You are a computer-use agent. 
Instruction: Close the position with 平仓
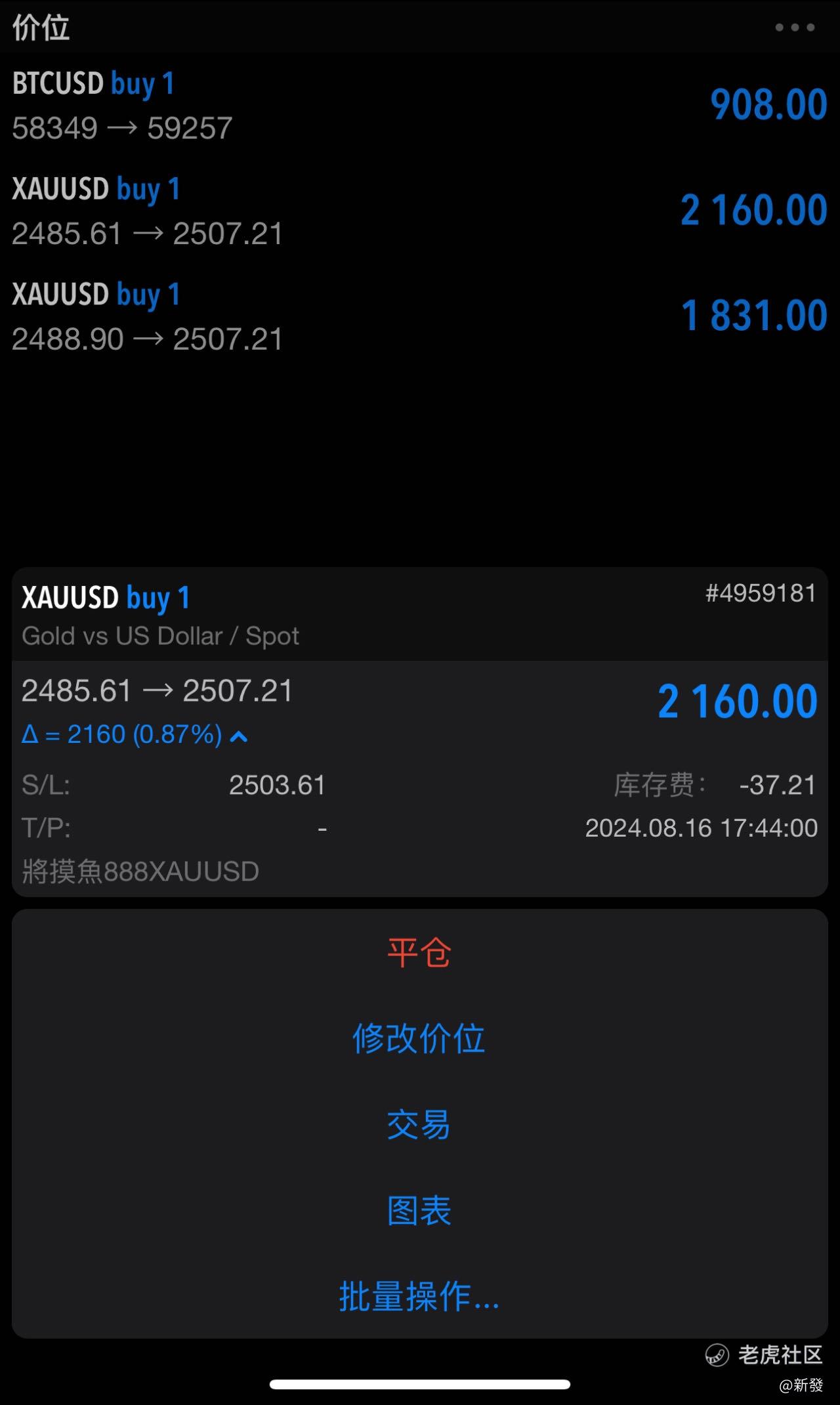click(419, 952)
